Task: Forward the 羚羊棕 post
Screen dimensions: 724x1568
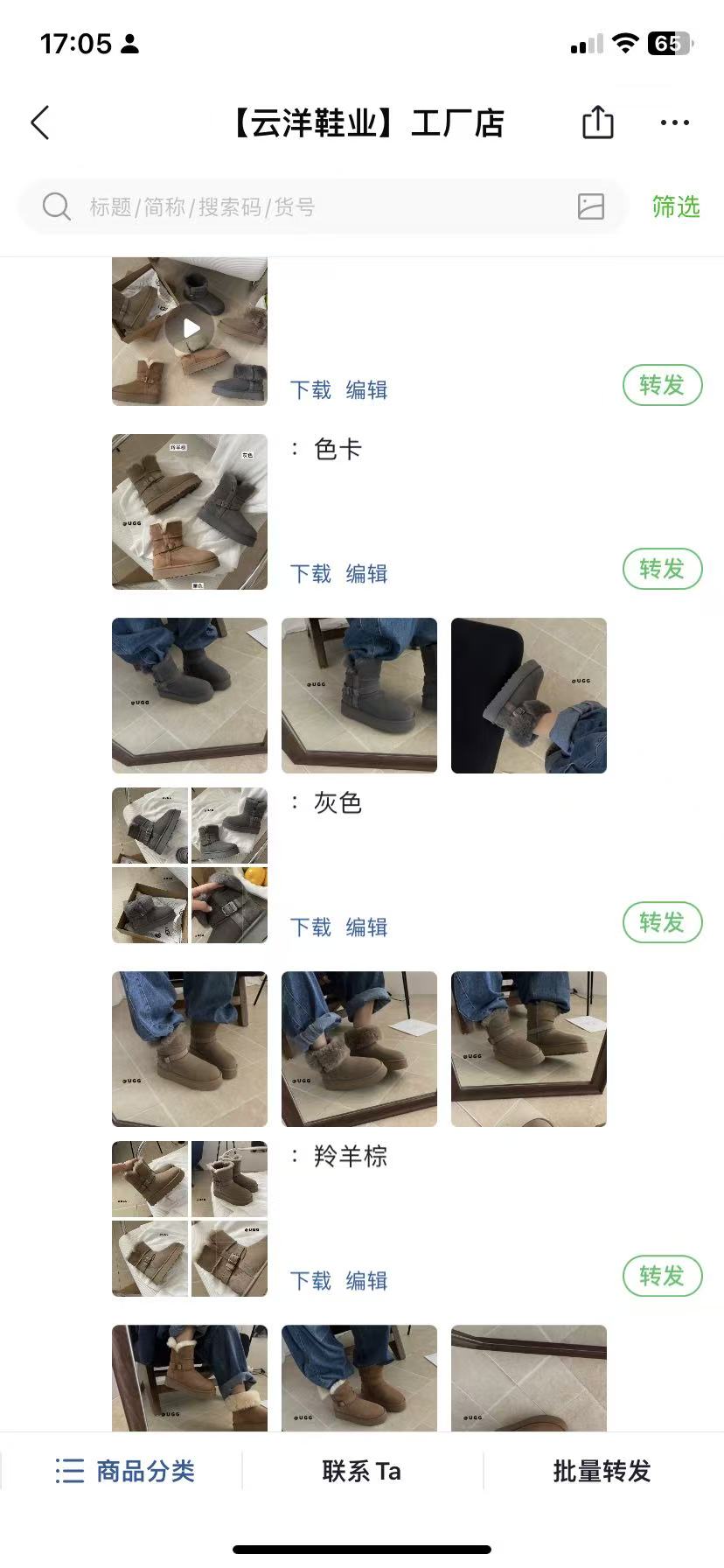Action: point(662,1276)
